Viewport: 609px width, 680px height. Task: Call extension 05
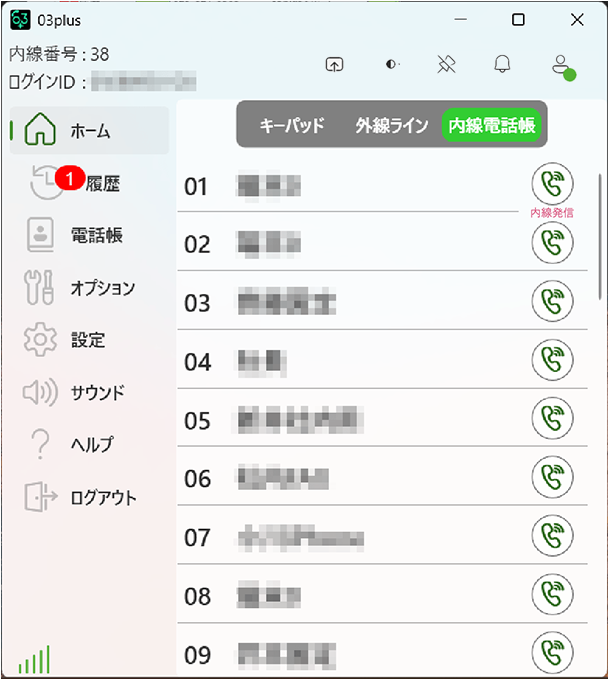coord(552,418)
